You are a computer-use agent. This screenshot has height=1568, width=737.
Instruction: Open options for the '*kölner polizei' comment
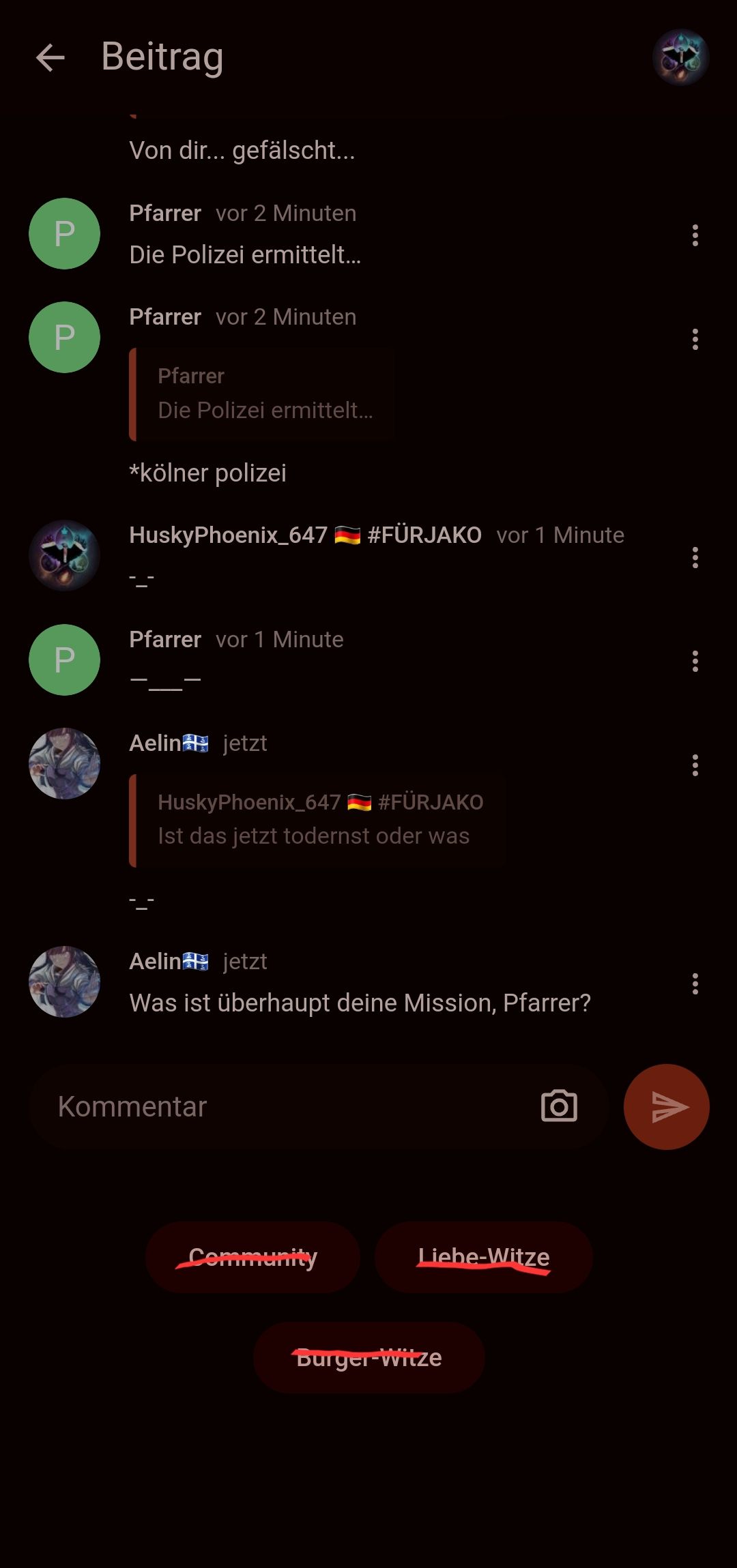[695, 339]
